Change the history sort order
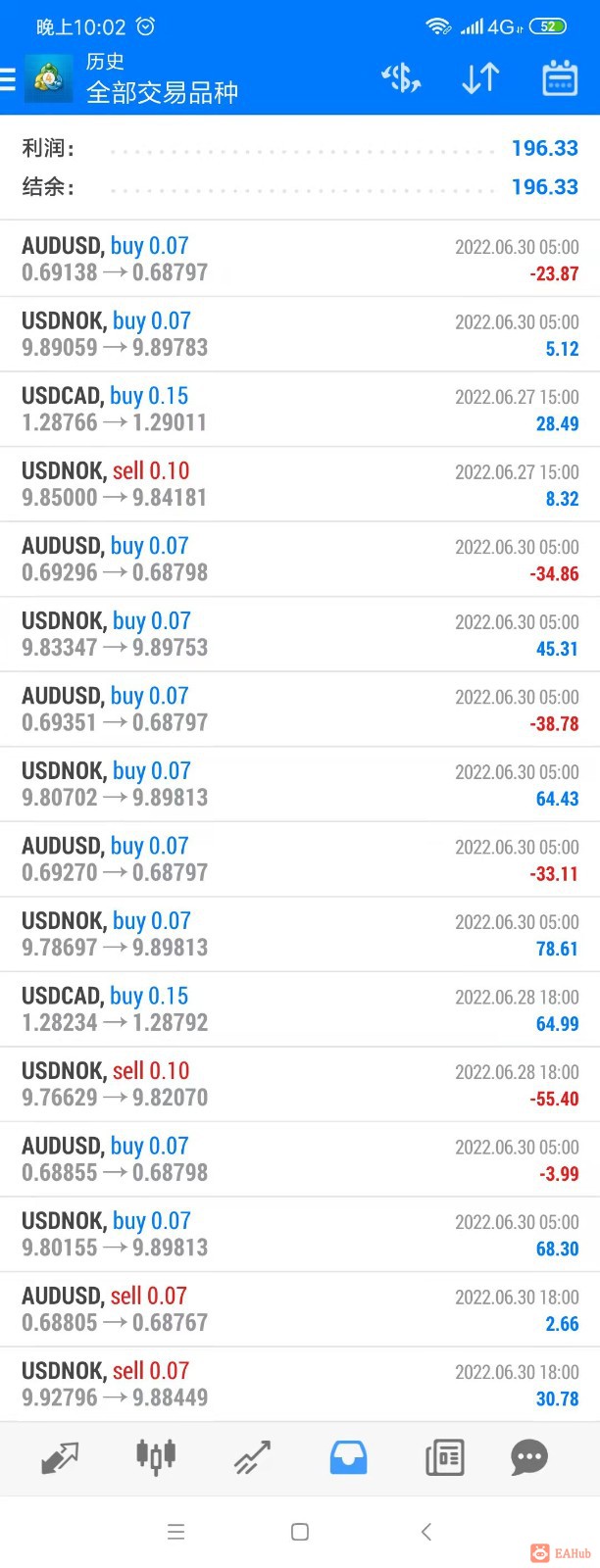Image resolution: width=600 pixels, height=1568 pixels. point(480,78)
